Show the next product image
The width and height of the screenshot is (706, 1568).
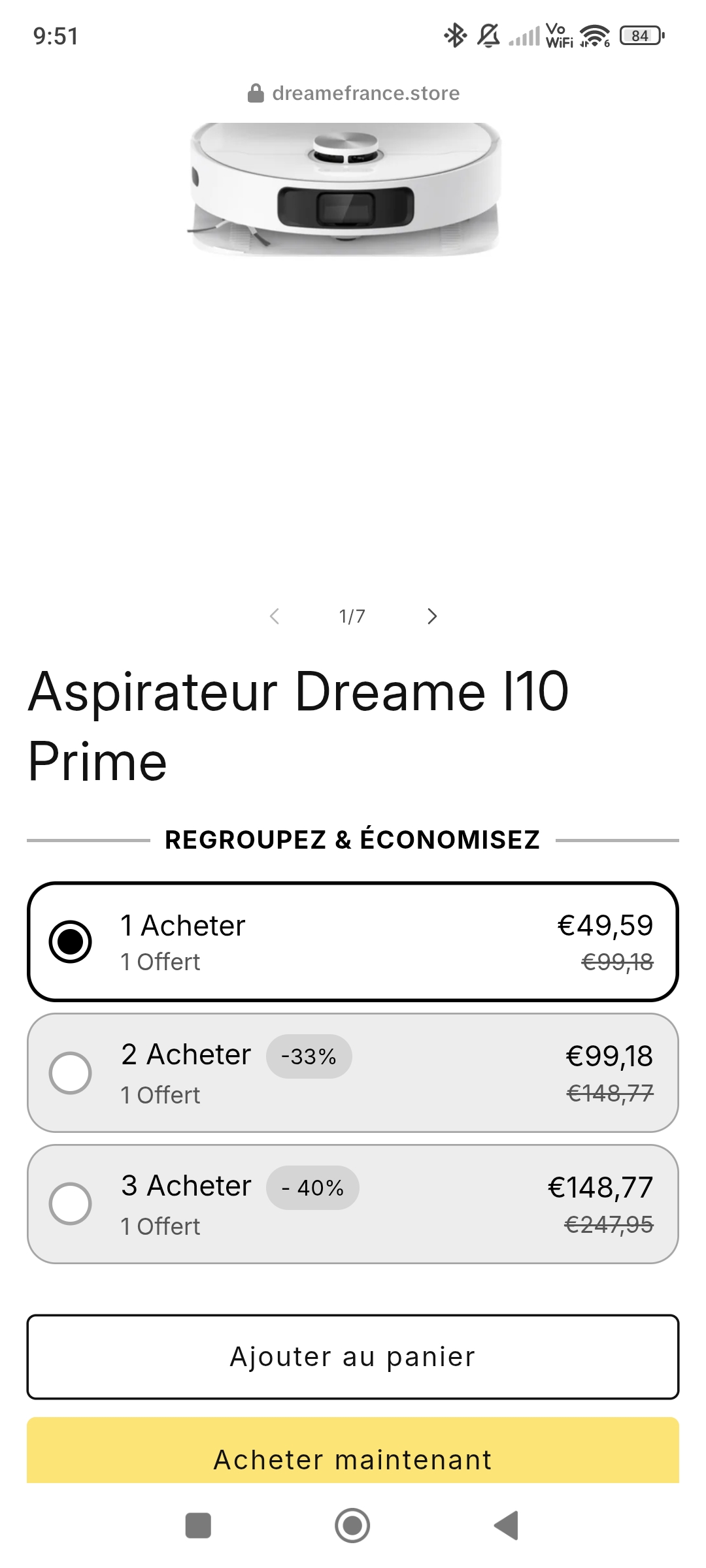coord(431,616)
